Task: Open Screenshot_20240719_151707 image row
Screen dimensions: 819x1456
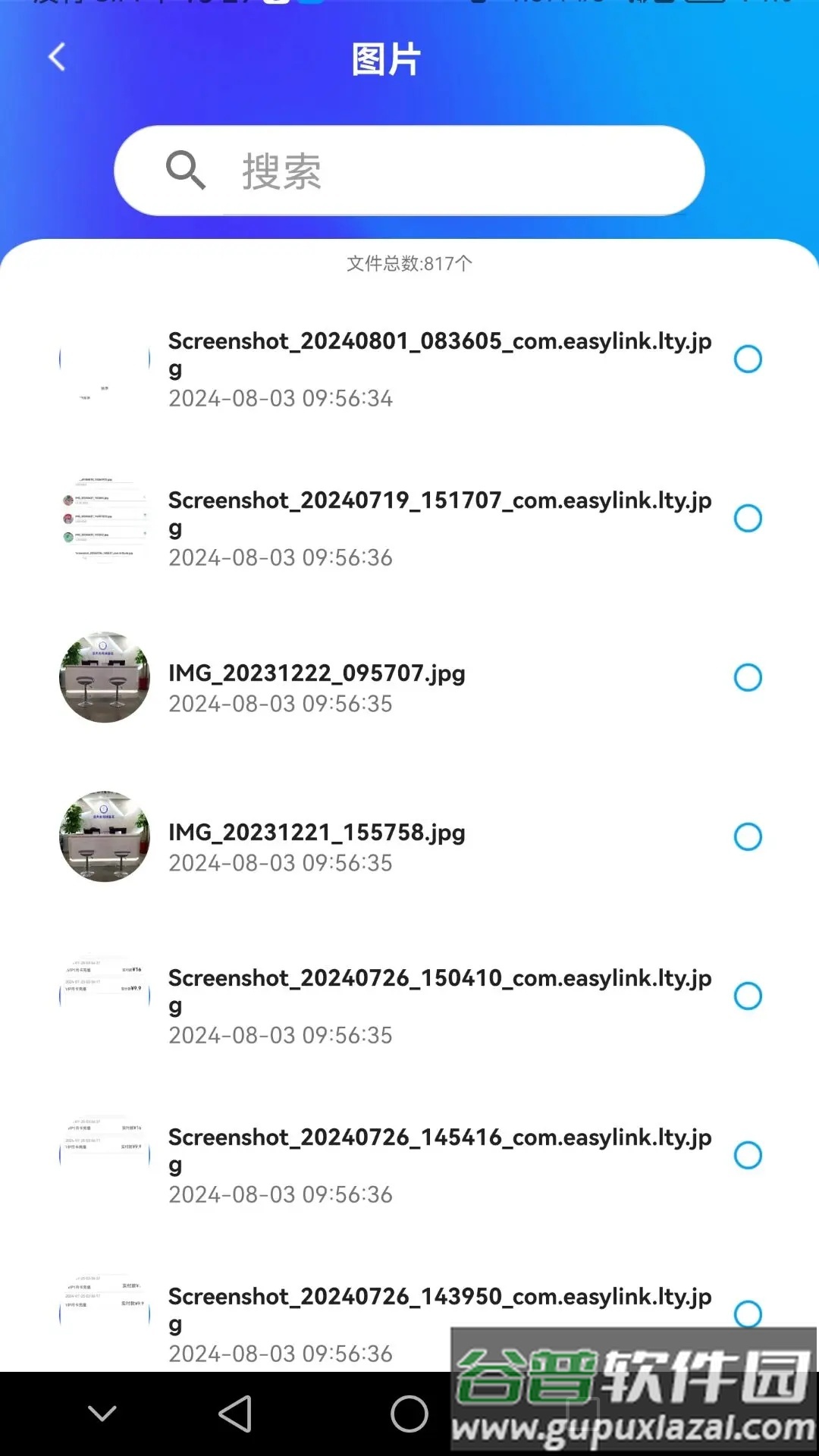Action: 379,527
